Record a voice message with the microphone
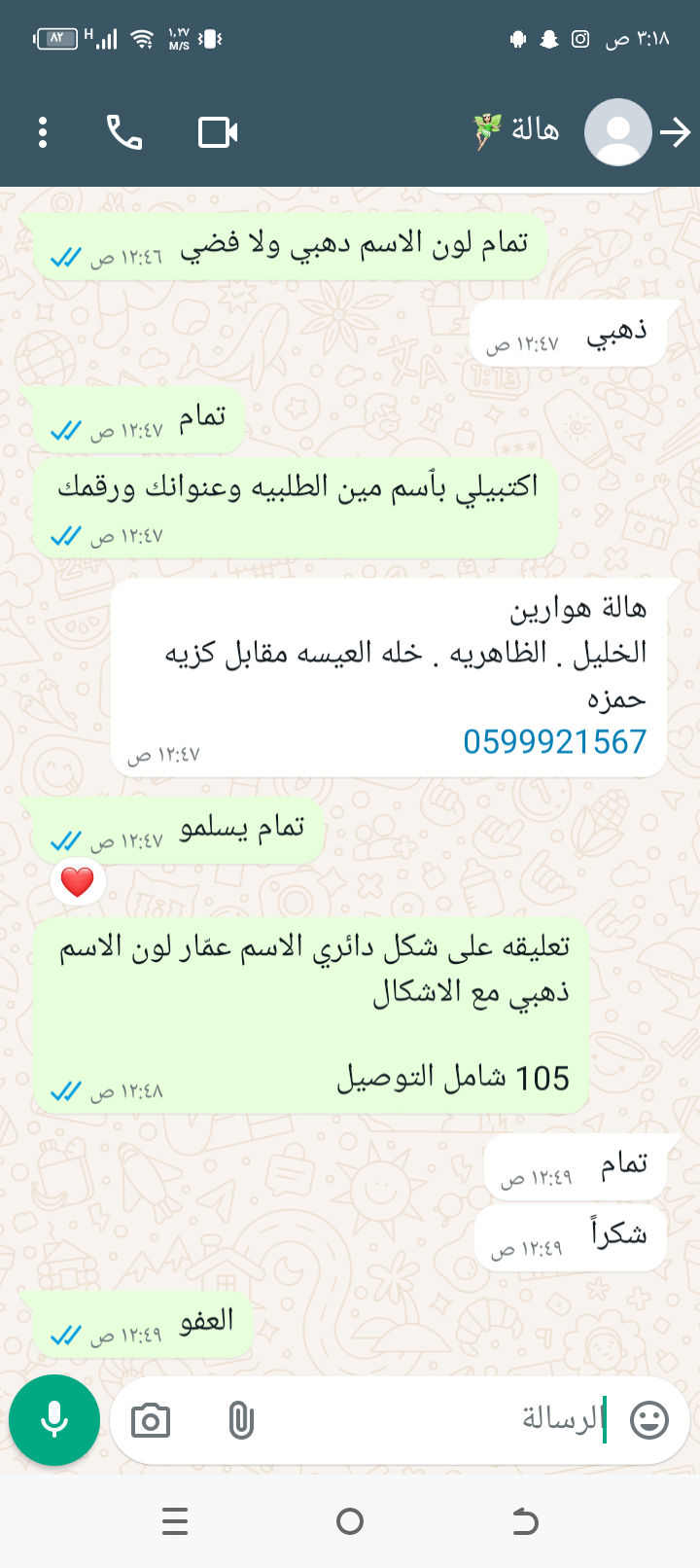The image size is (700, 1568). point(54,1420)
